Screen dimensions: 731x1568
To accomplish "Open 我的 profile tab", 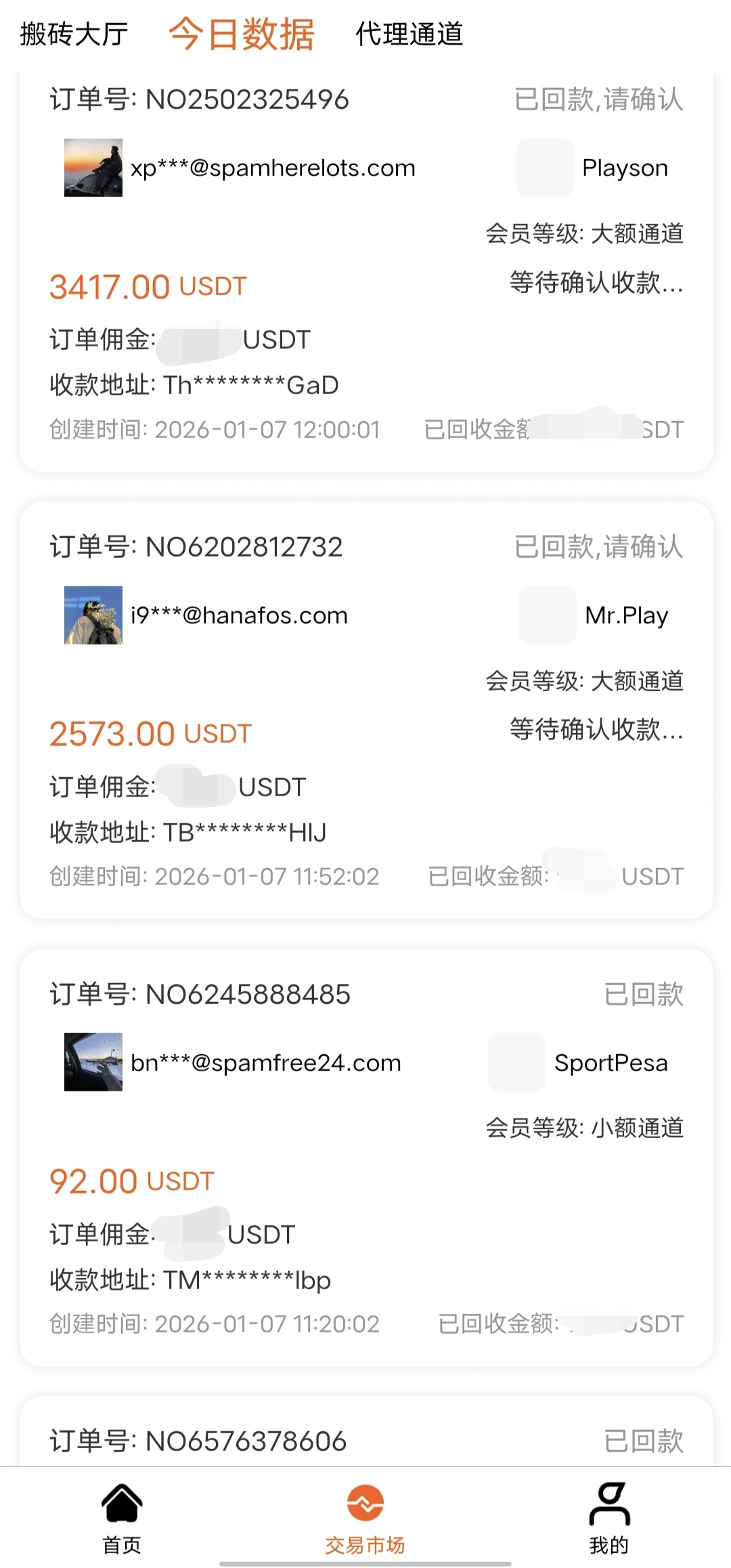I will click(x=609, y=1517).
